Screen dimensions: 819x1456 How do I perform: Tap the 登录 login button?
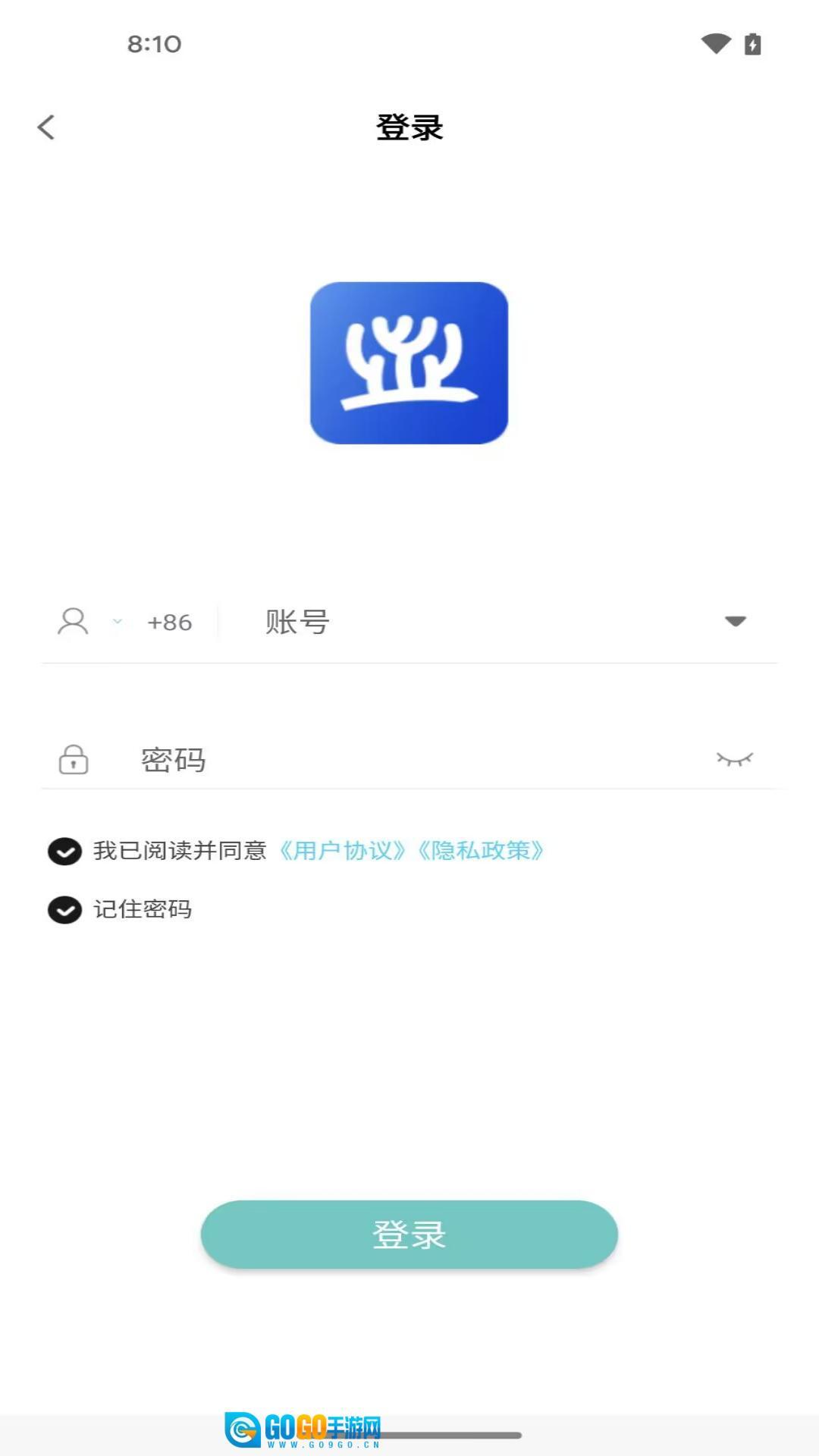point(409,1235)
